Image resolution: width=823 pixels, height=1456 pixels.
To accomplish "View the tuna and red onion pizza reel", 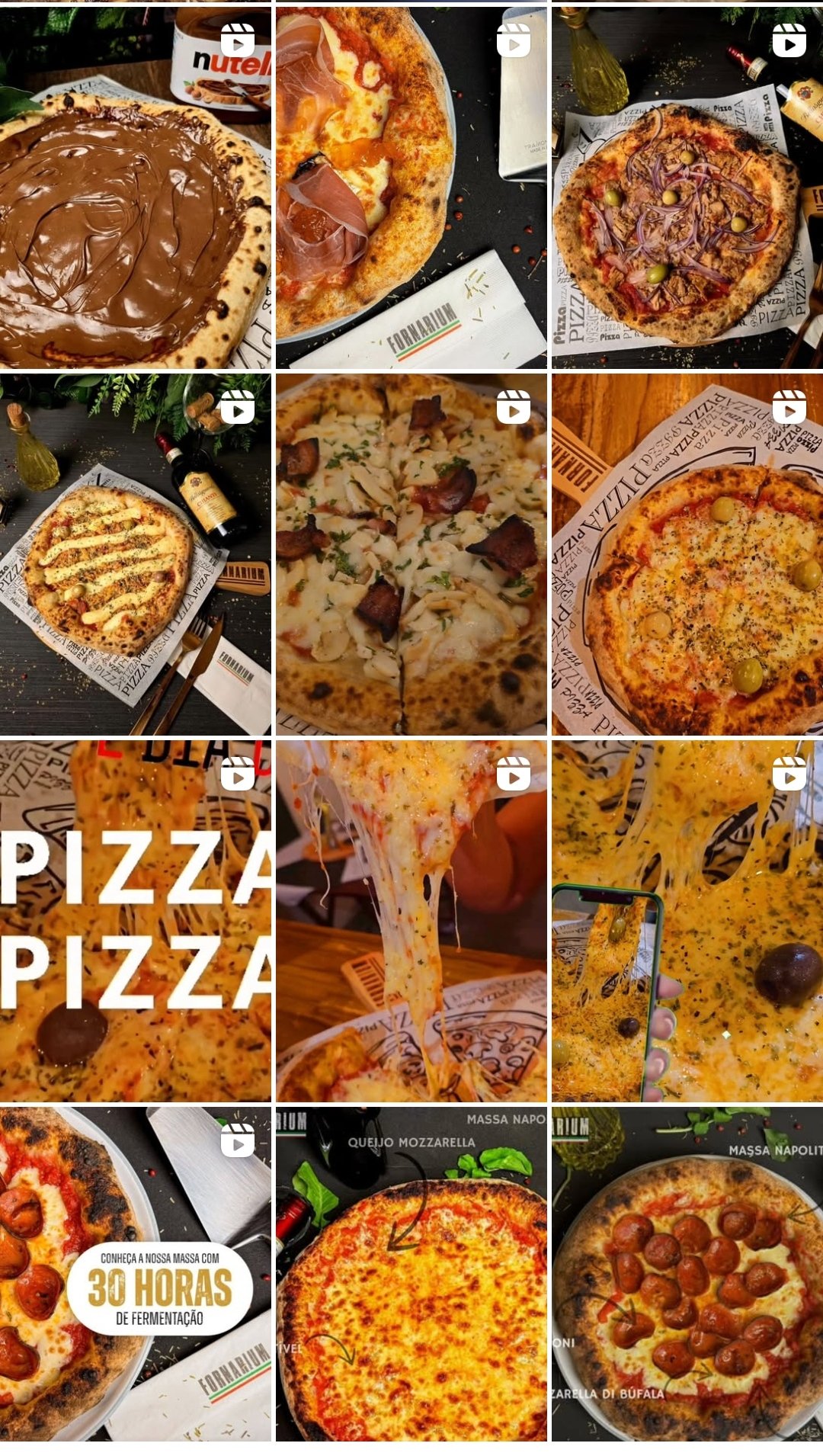I will [687, 188].
